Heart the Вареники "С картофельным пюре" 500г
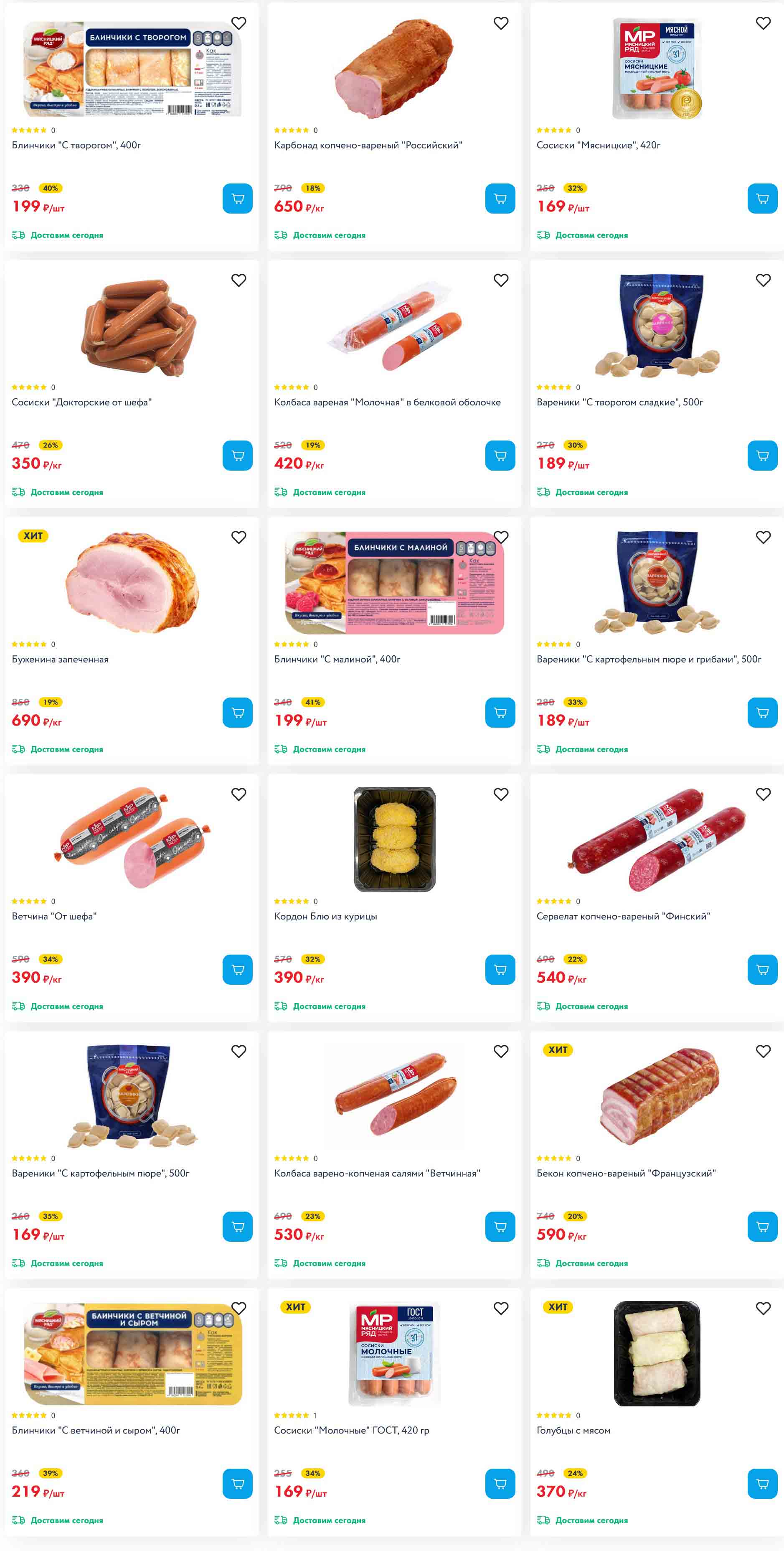Screen dimensions: 784x1551 (x=238, y=1052)
